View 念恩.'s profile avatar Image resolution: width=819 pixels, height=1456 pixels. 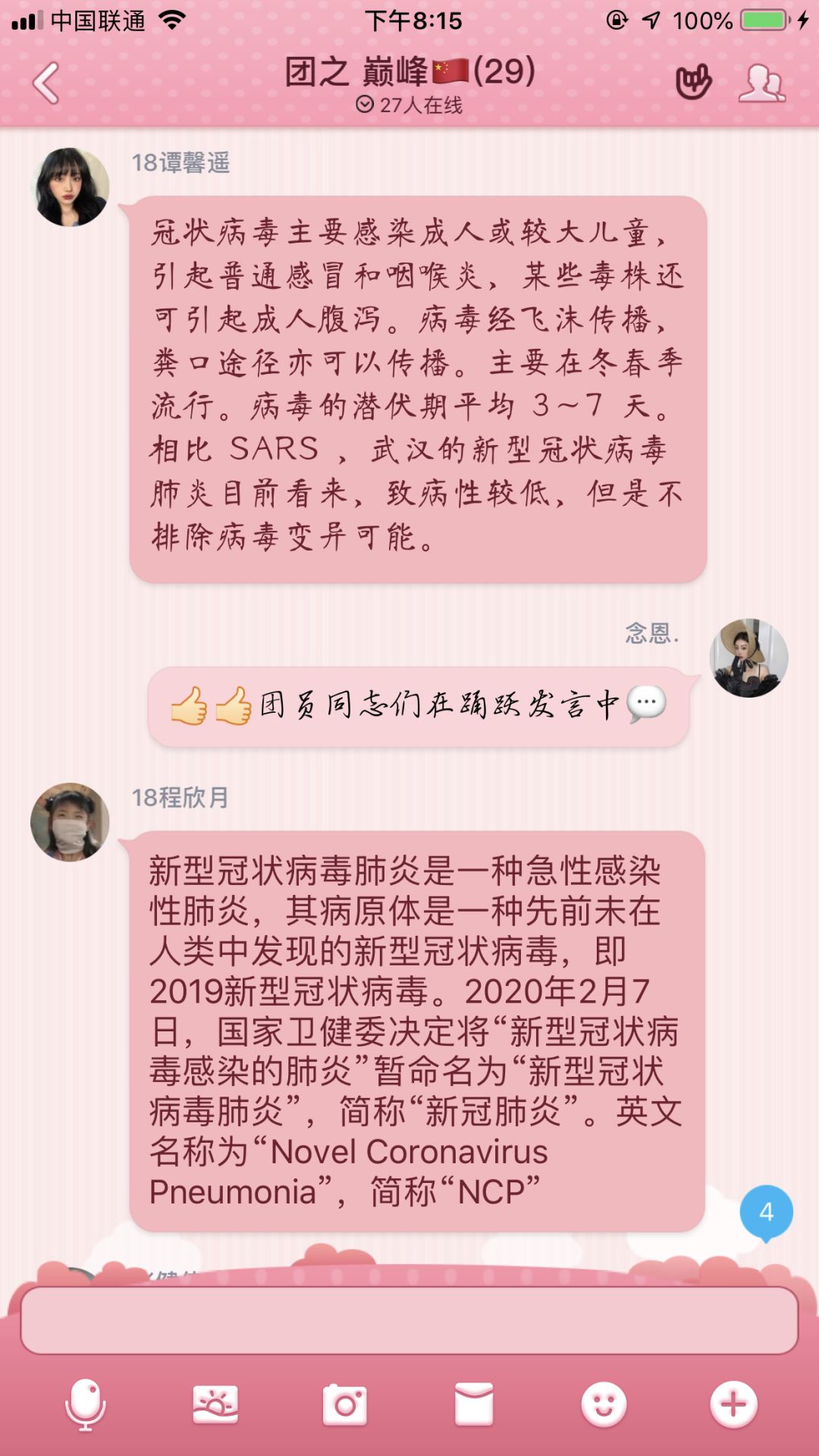point(748,657)
